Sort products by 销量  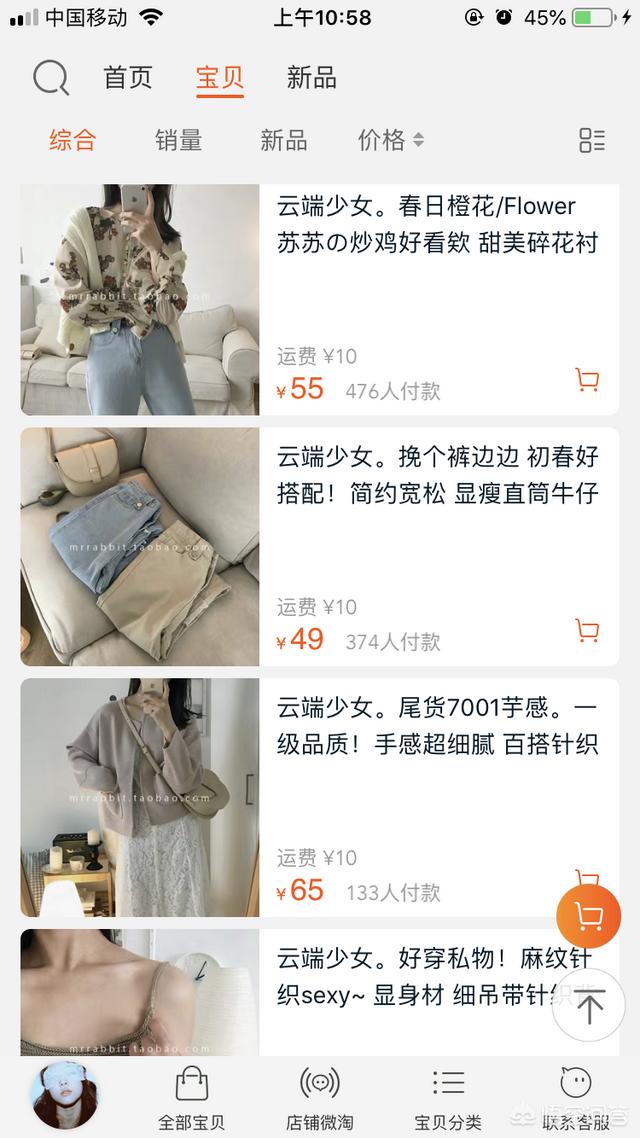[178, 141]
